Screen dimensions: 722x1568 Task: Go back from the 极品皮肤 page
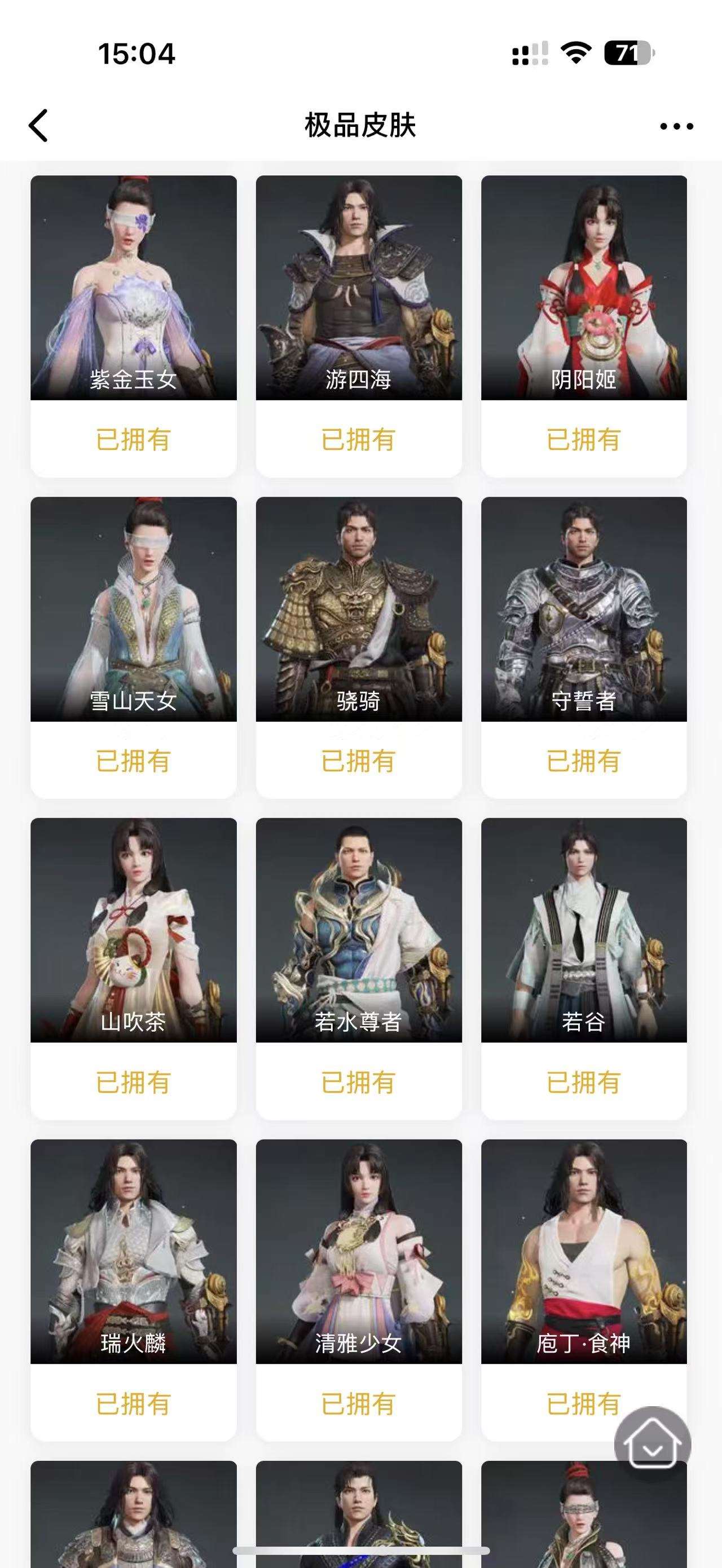38,126
